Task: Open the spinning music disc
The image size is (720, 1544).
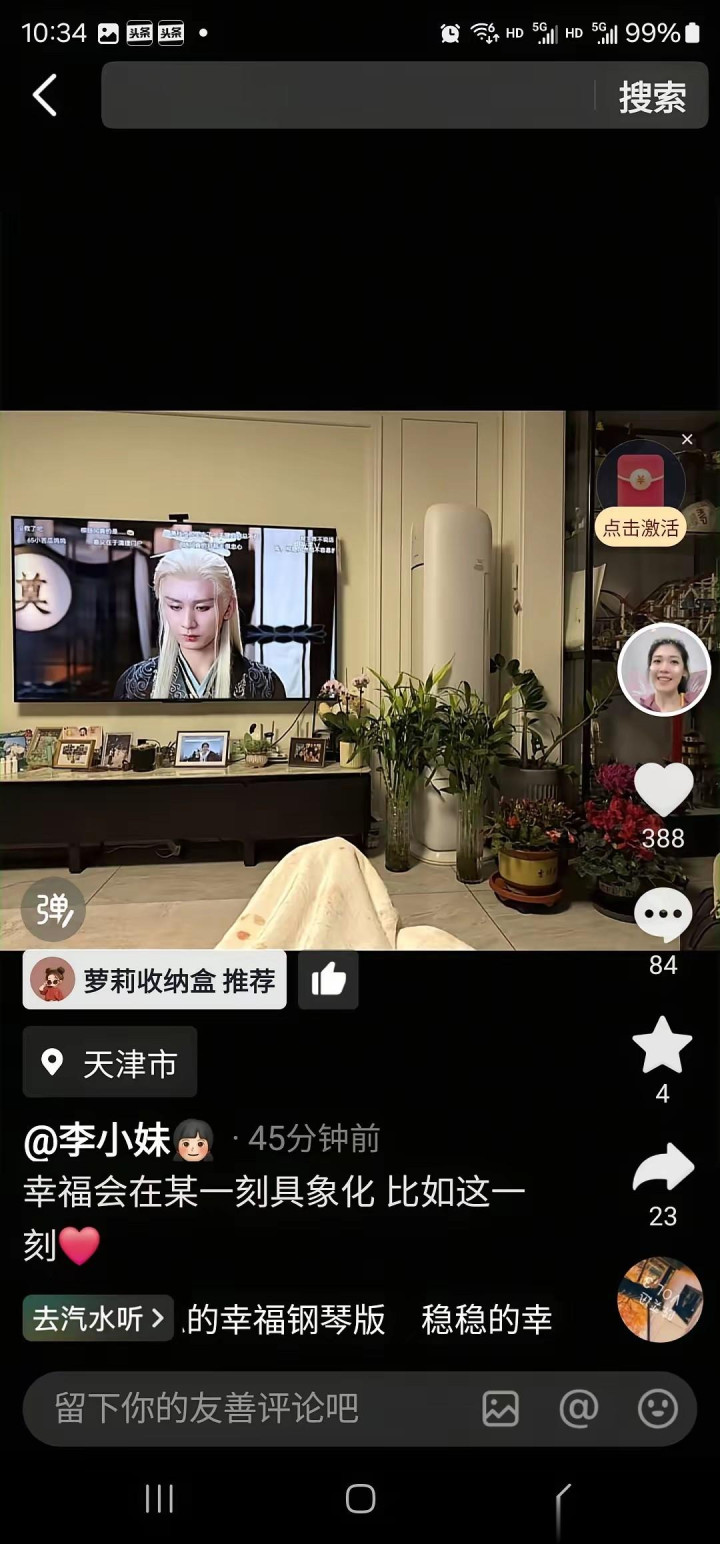Action: click(660, 1299)
